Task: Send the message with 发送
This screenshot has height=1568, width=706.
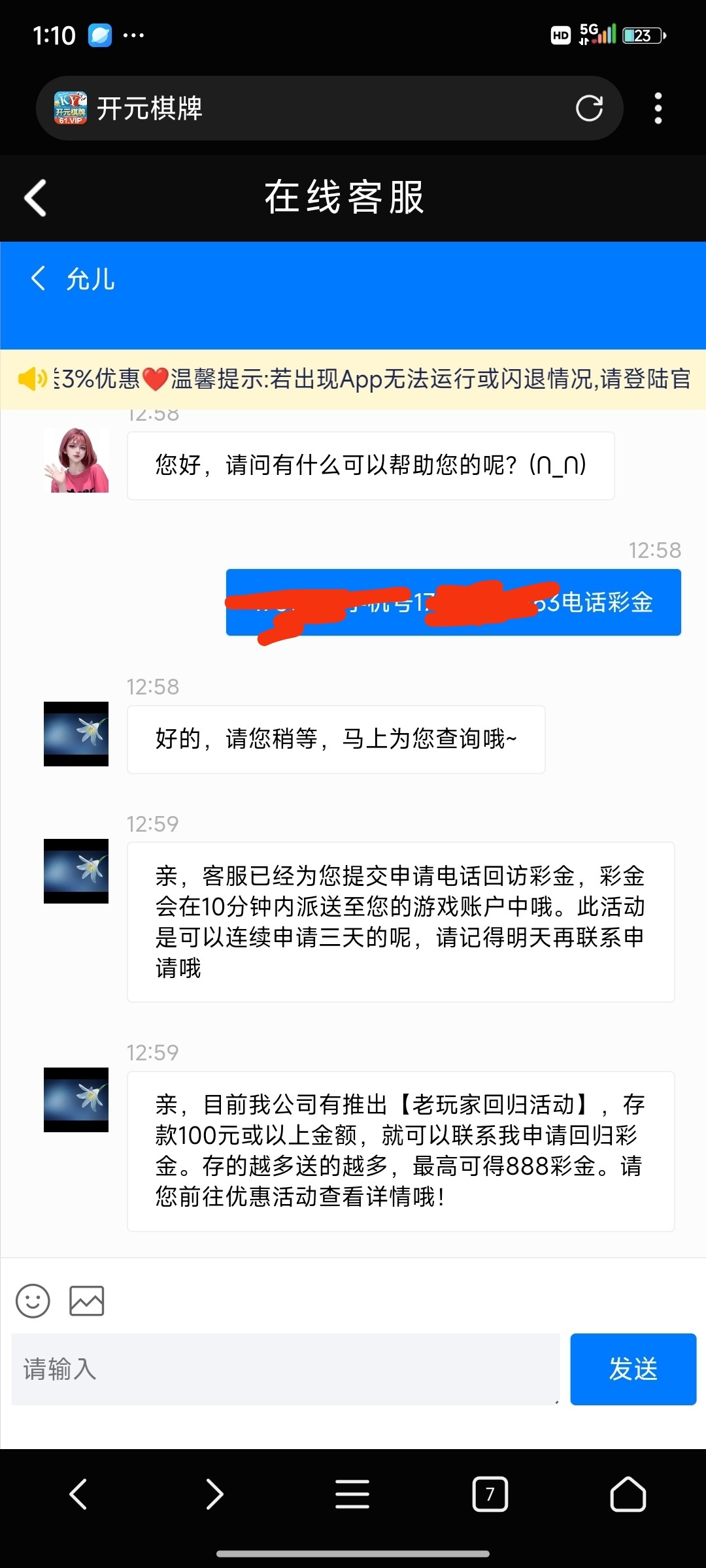Action: coord(633,1369)
